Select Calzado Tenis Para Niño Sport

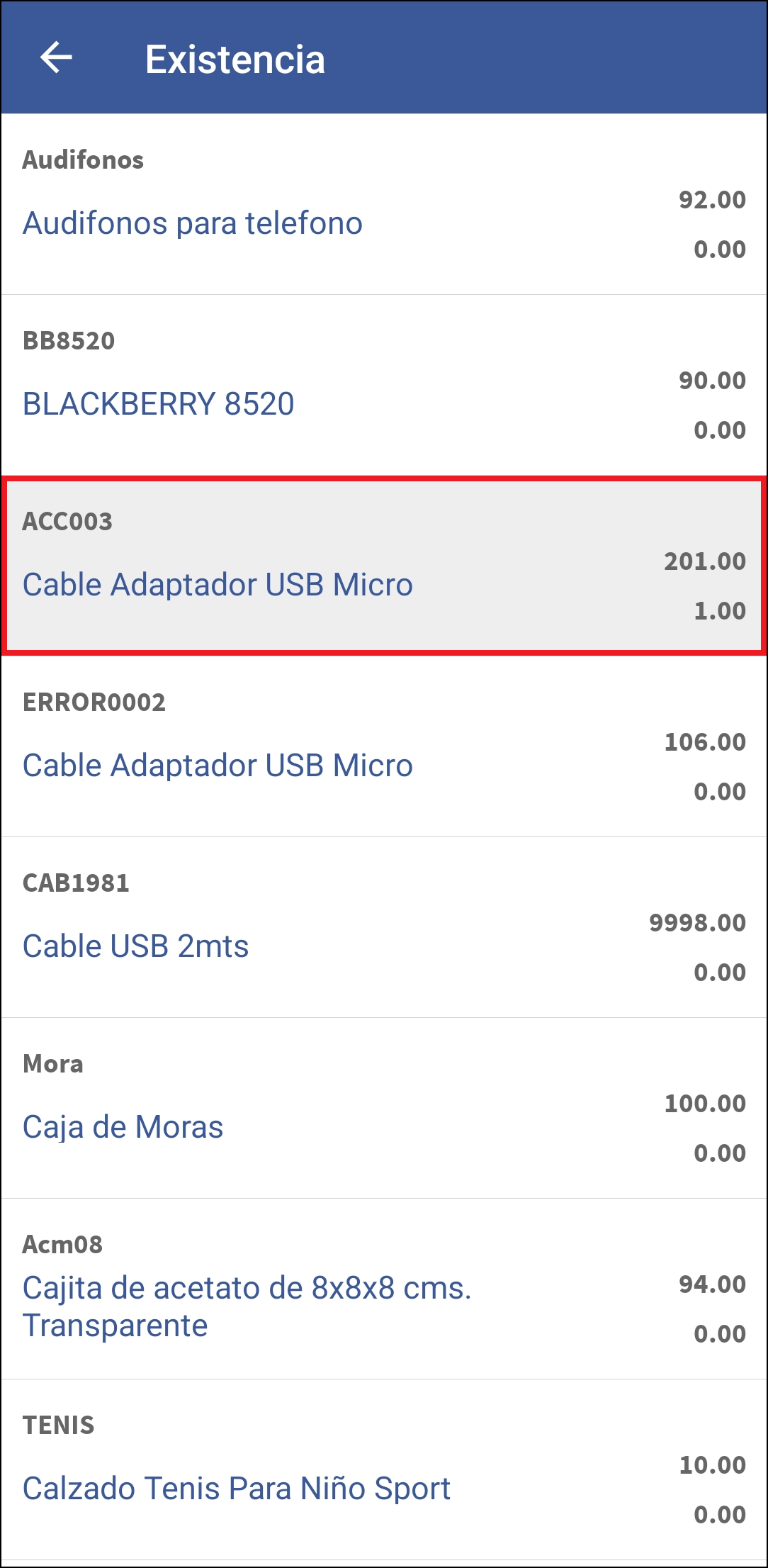(236, 1487)
